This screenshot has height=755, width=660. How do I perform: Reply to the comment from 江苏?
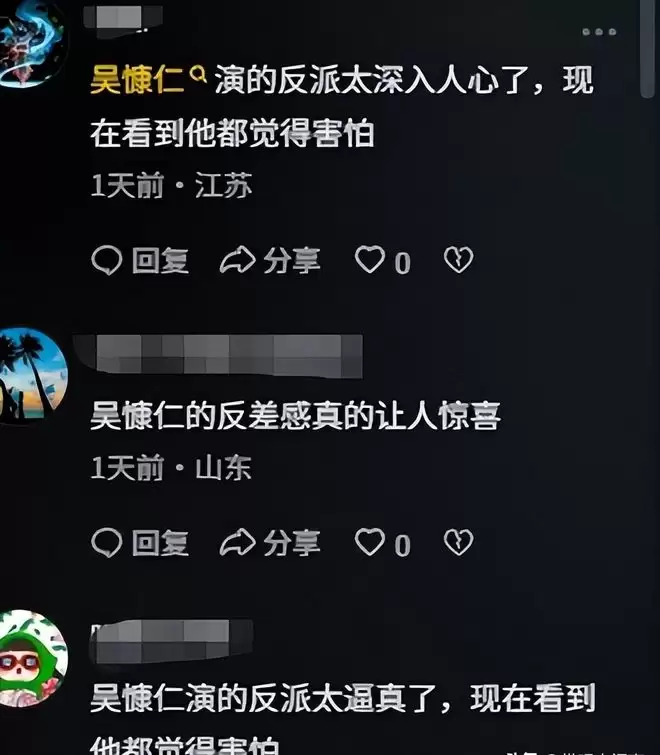pyautogui.click(x=140, y=261)
